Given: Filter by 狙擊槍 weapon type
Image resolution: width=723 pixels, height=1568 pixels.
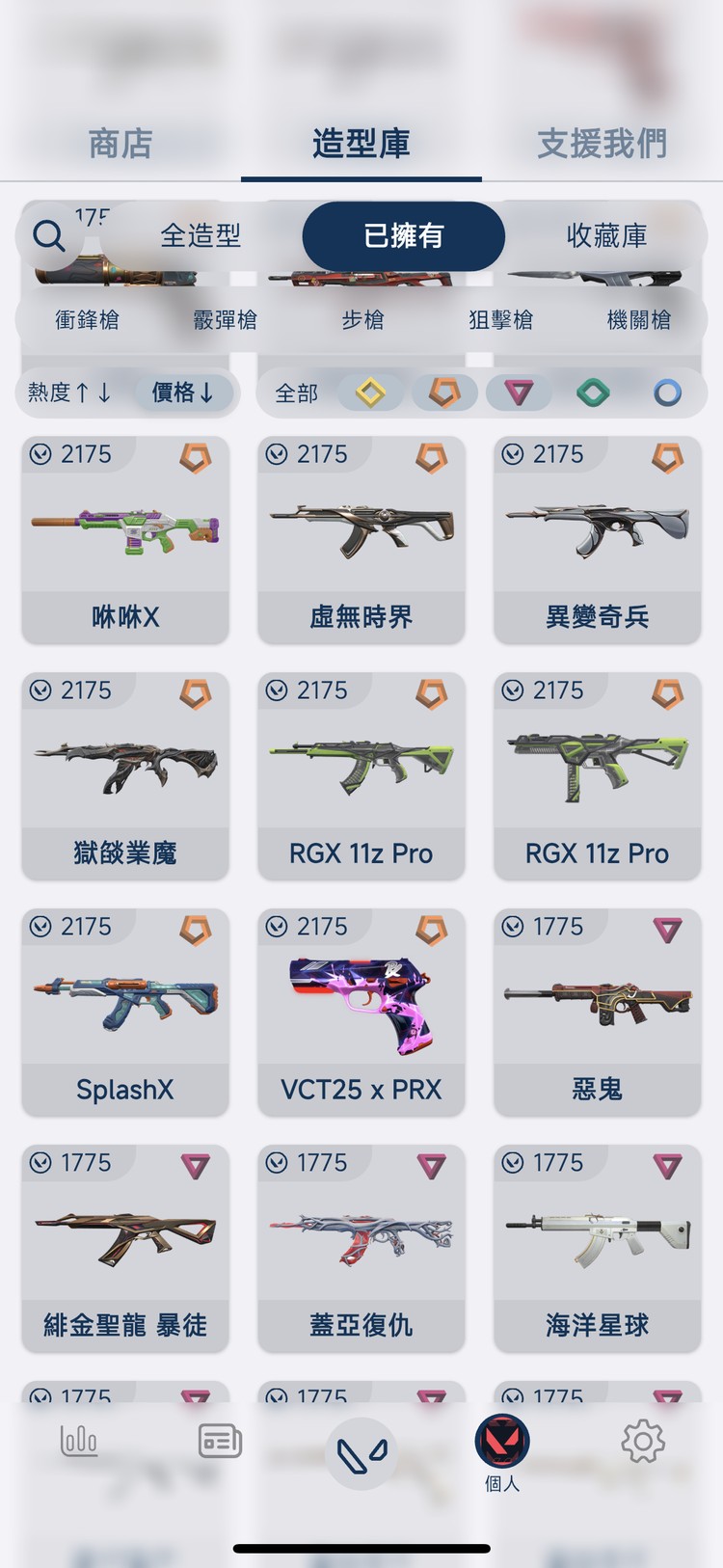Looking at the screenshot, I should [500, 319].
